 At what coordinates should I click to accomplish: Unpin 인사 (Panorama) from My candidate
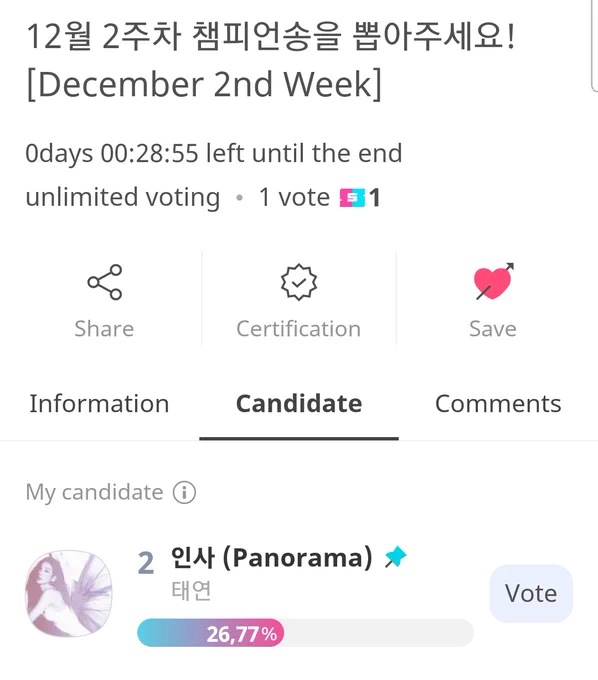click(x=395, y=557)
